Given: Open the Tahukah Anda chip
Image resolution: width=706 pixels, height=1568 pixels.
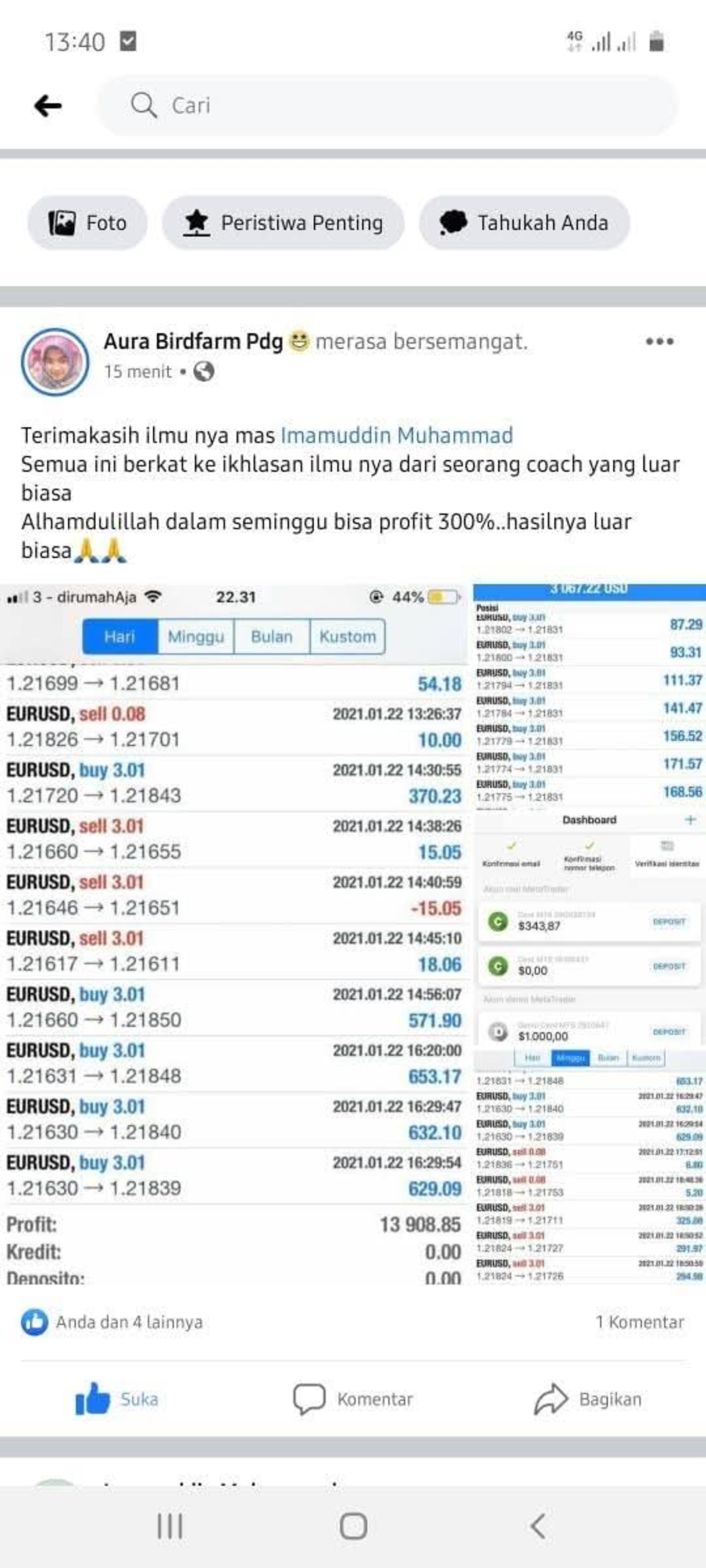Looking at the screenshot, I should click(524, 223).
